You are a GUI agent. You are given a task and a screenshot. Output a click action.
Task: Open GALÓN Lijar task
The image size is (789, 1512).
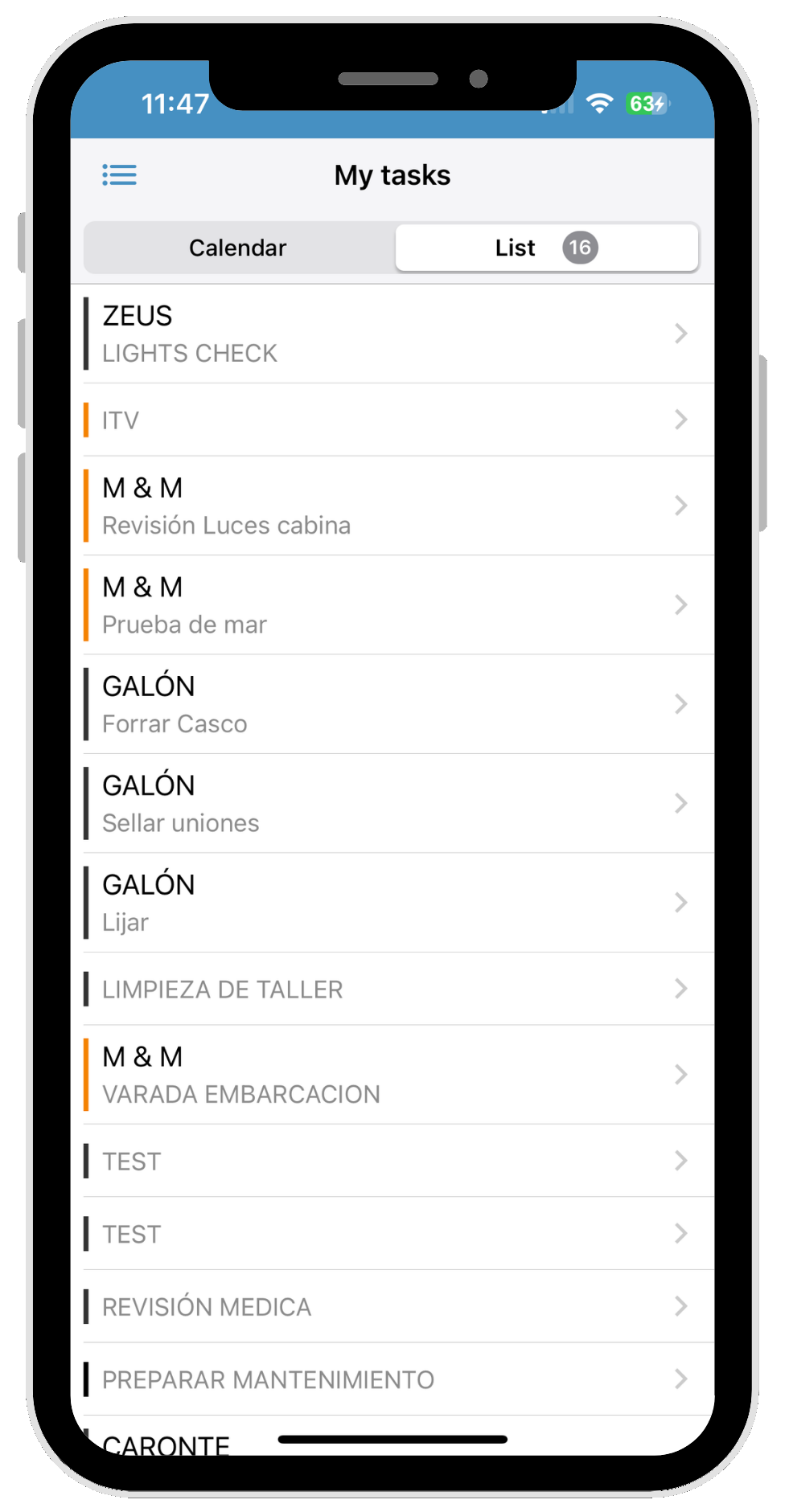tap(392, 903)
